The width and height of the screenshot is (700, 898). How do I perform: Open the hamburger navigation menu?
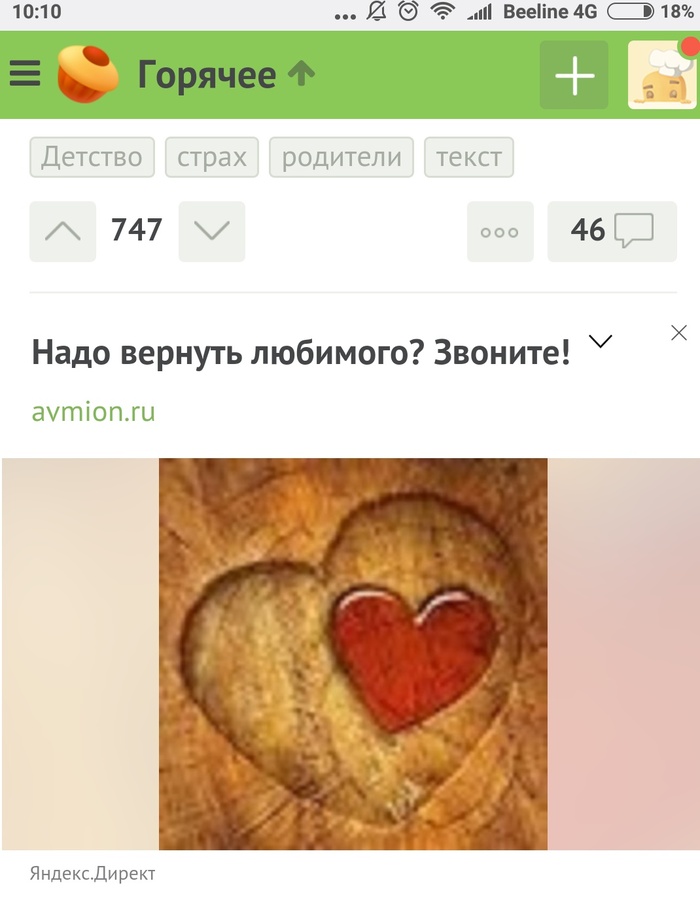tap(25, 75)
